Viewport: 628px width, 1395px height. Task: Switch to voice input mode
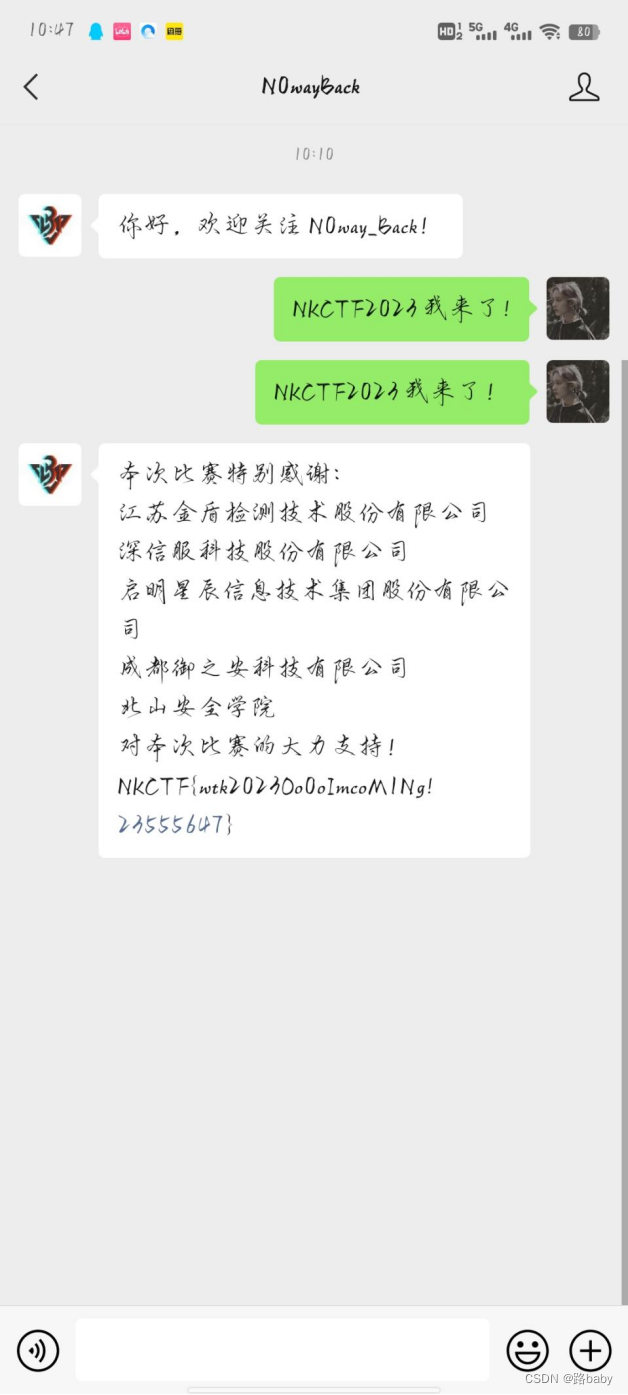click(38, 1351)
